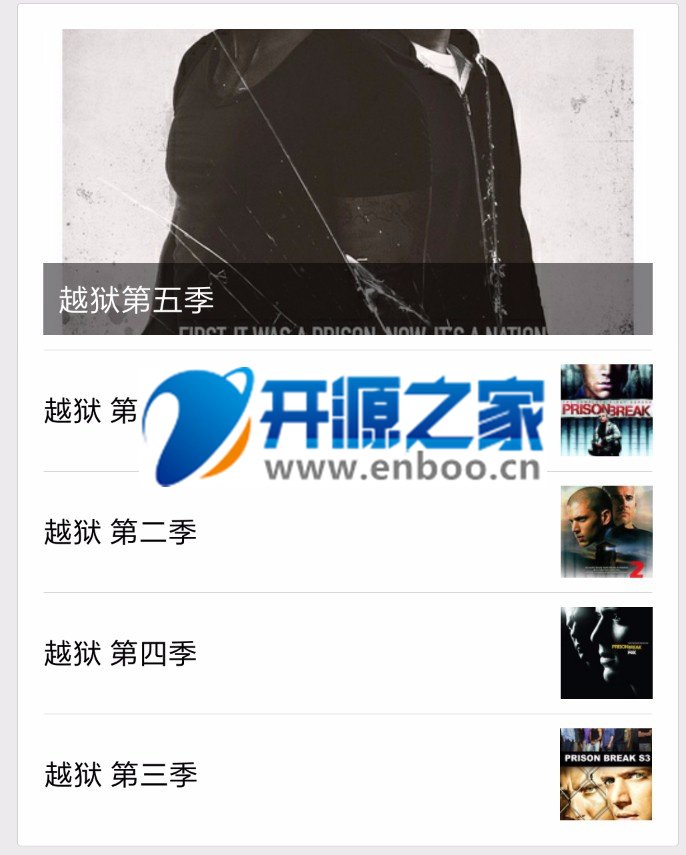Open the featured 越狱第五季 article
686x855 pixels.
click(347, 180)
